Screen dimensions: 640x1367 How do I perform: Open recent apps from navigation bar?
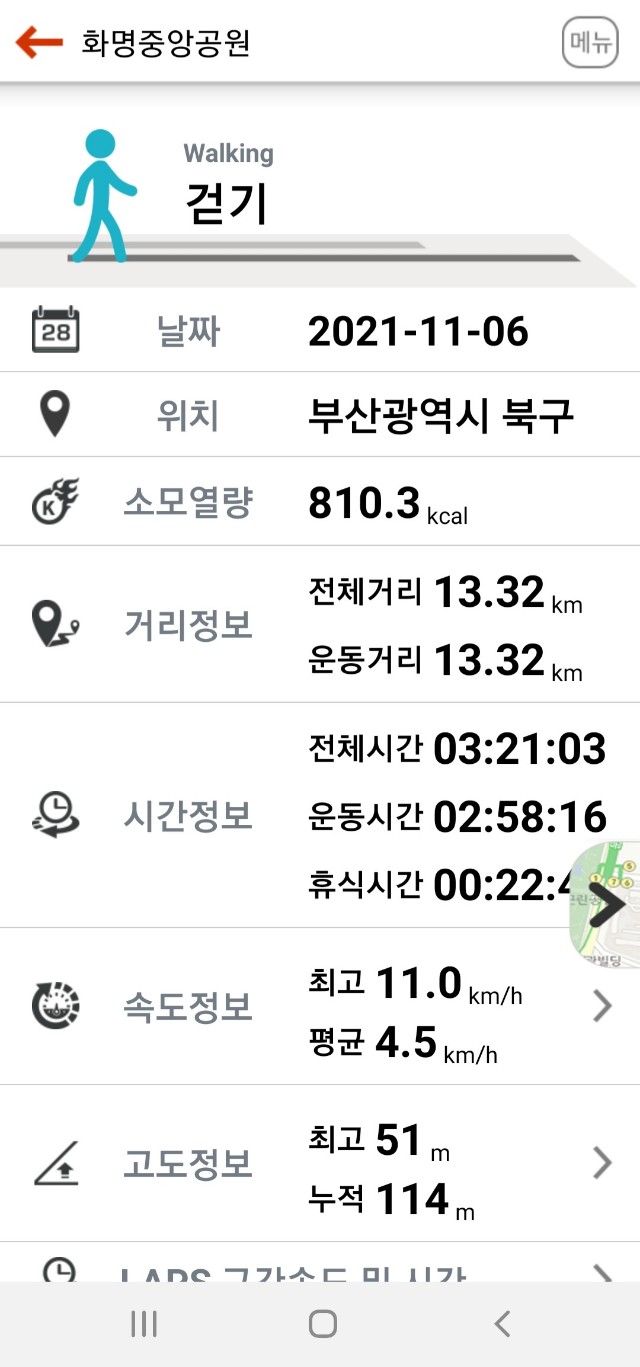[x=144, y=1324]
